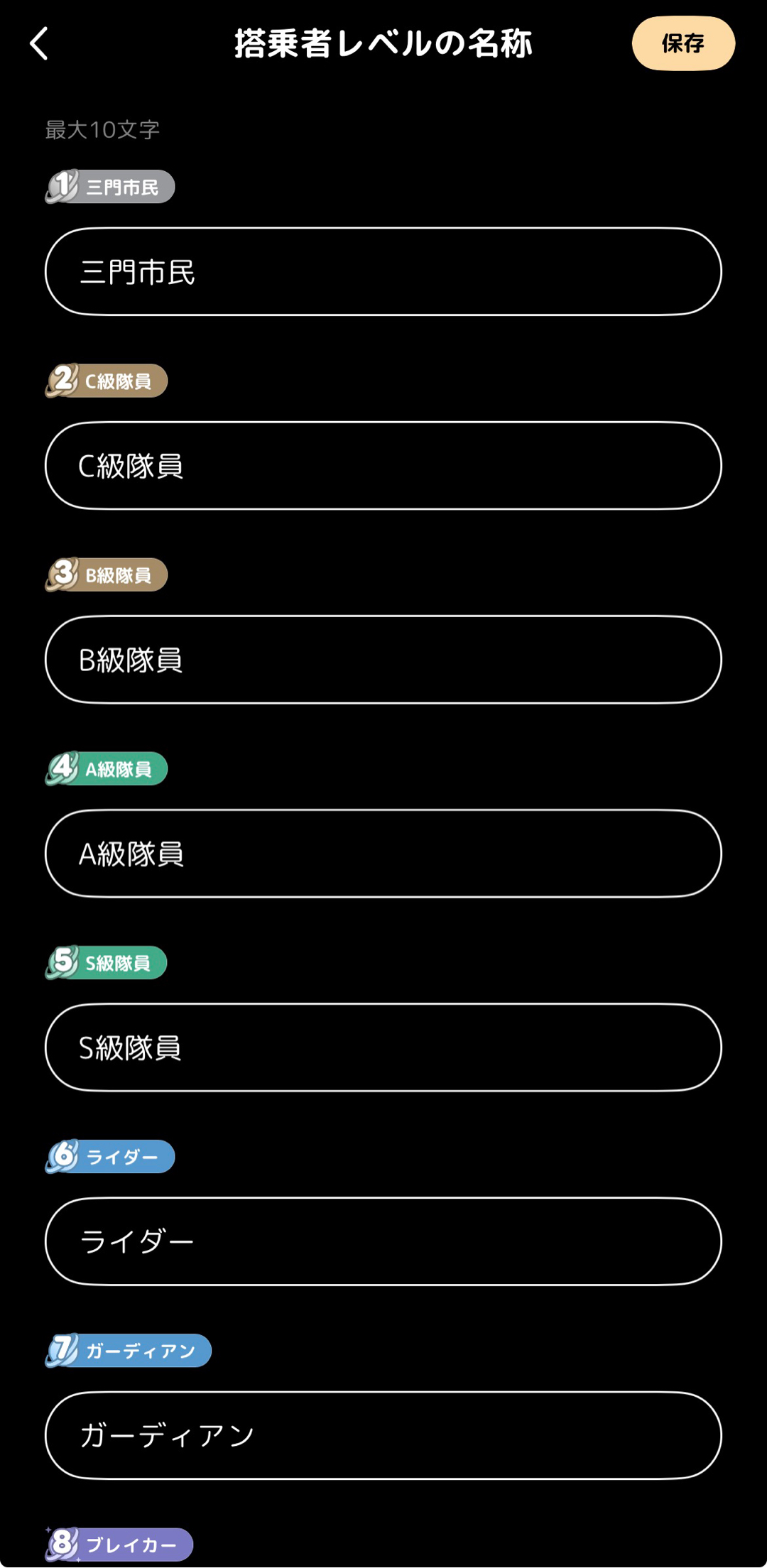The width and height of the screenshot is (767, 1568).
Task: Edit the 三門市民 name field
Action: click(x=383, y=271)
